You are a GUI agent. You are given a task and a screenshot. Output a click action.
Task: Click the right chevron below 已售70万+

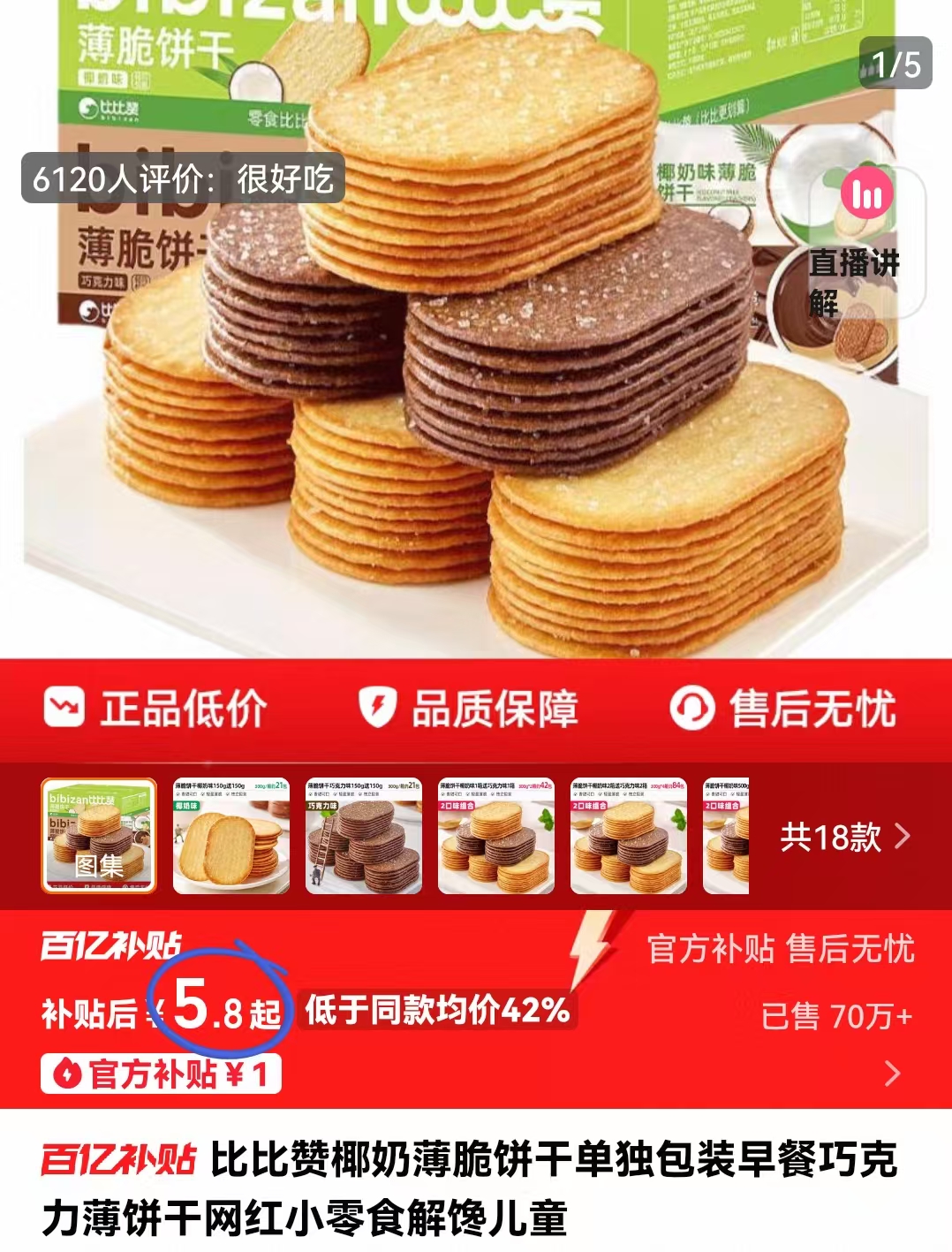pos(893,1072)
